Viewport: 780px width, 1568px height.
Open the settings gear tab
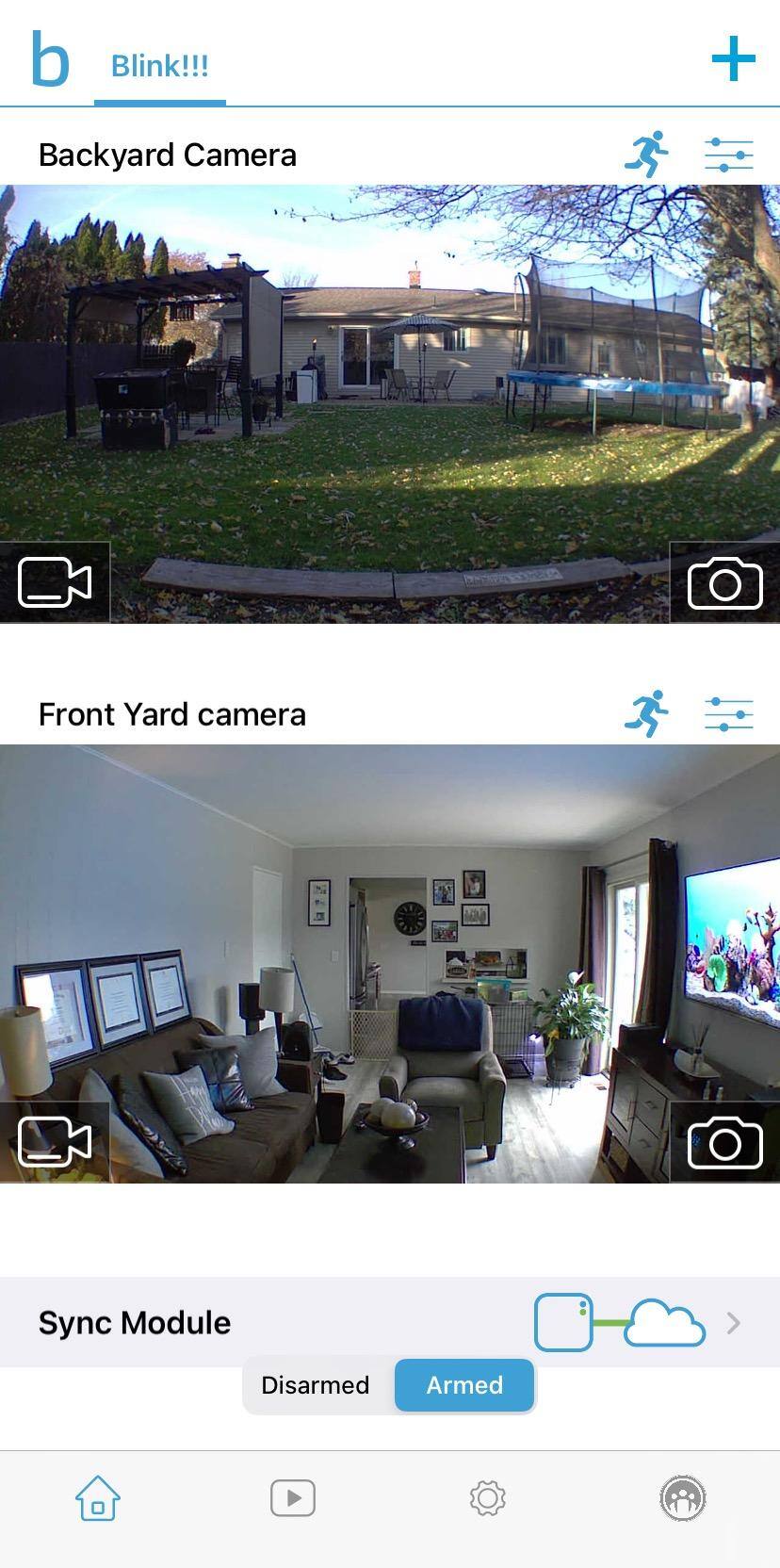[x=487, y=1497]
